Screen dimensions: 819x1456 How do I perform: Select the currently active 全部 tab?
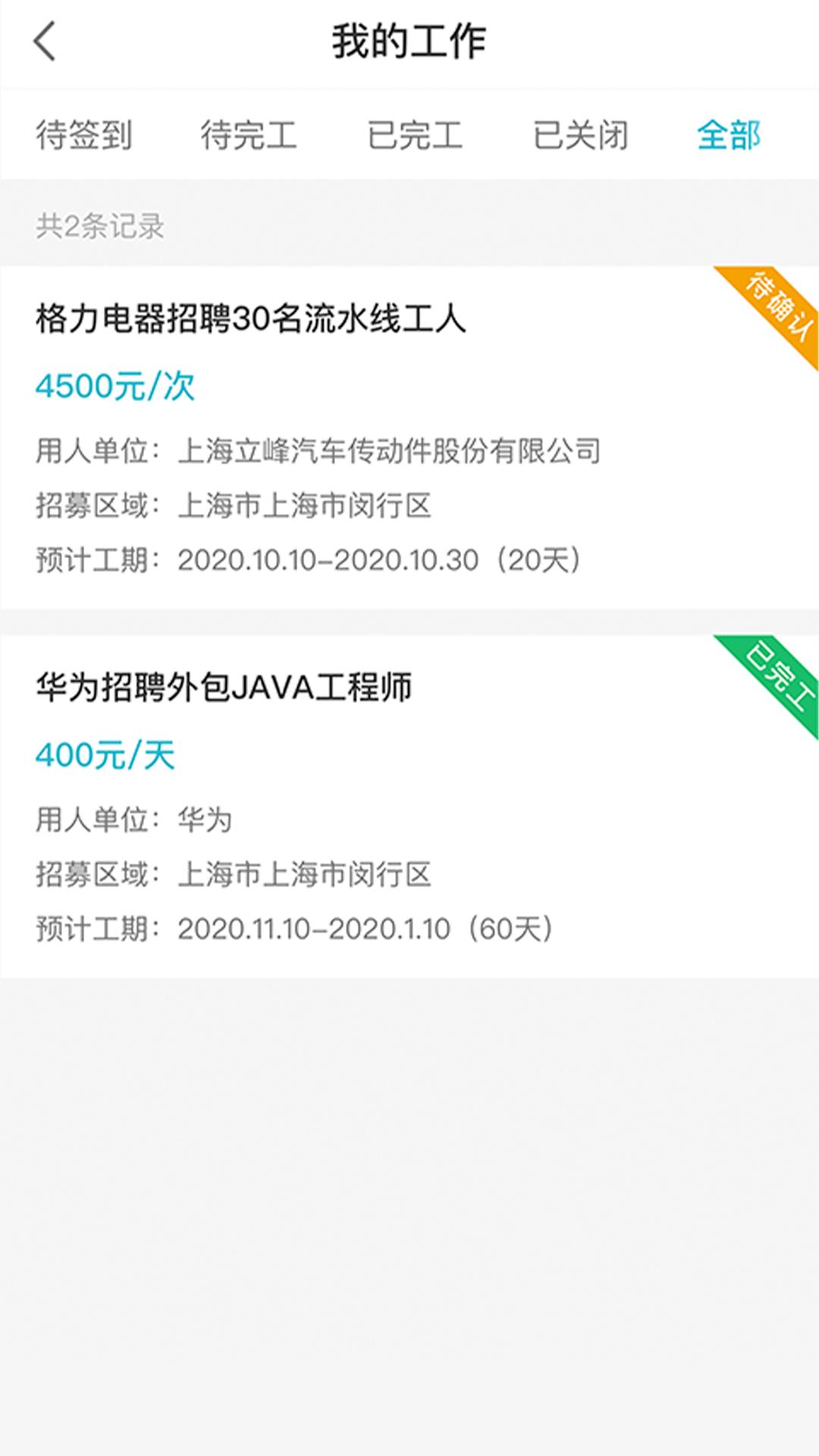pos(730,136)
